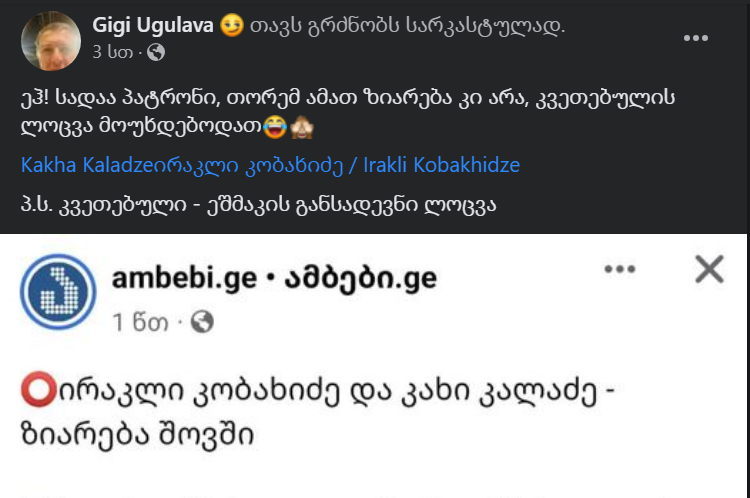
Task: Open the post's three-dot options menu
Action: [x=696, y=37]
